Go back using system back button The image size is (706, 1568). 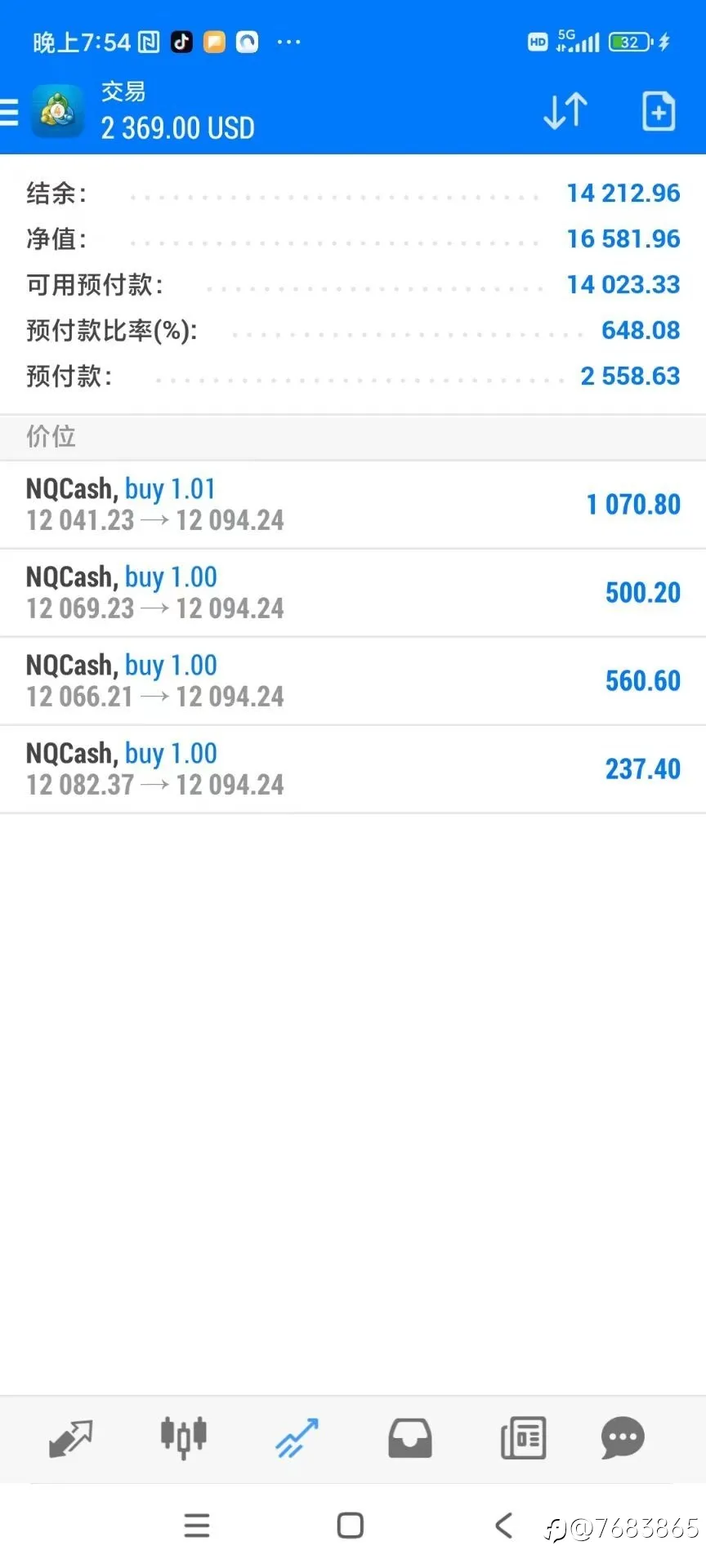click(x=504, y=1525)
